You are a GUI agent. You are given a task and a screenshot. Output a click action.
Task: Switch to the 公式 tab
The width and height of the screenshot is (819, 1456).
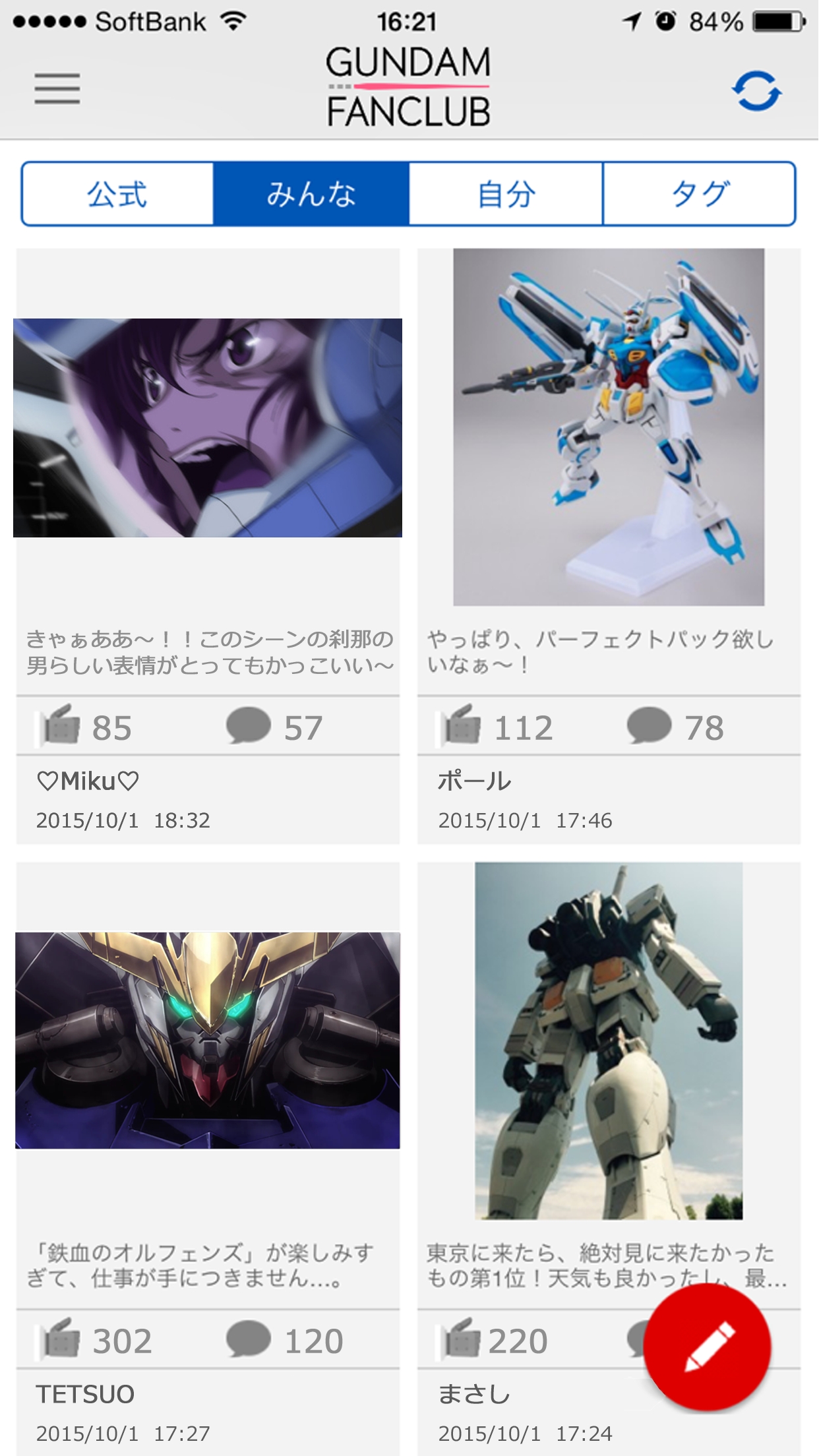(x=117, y=195)
